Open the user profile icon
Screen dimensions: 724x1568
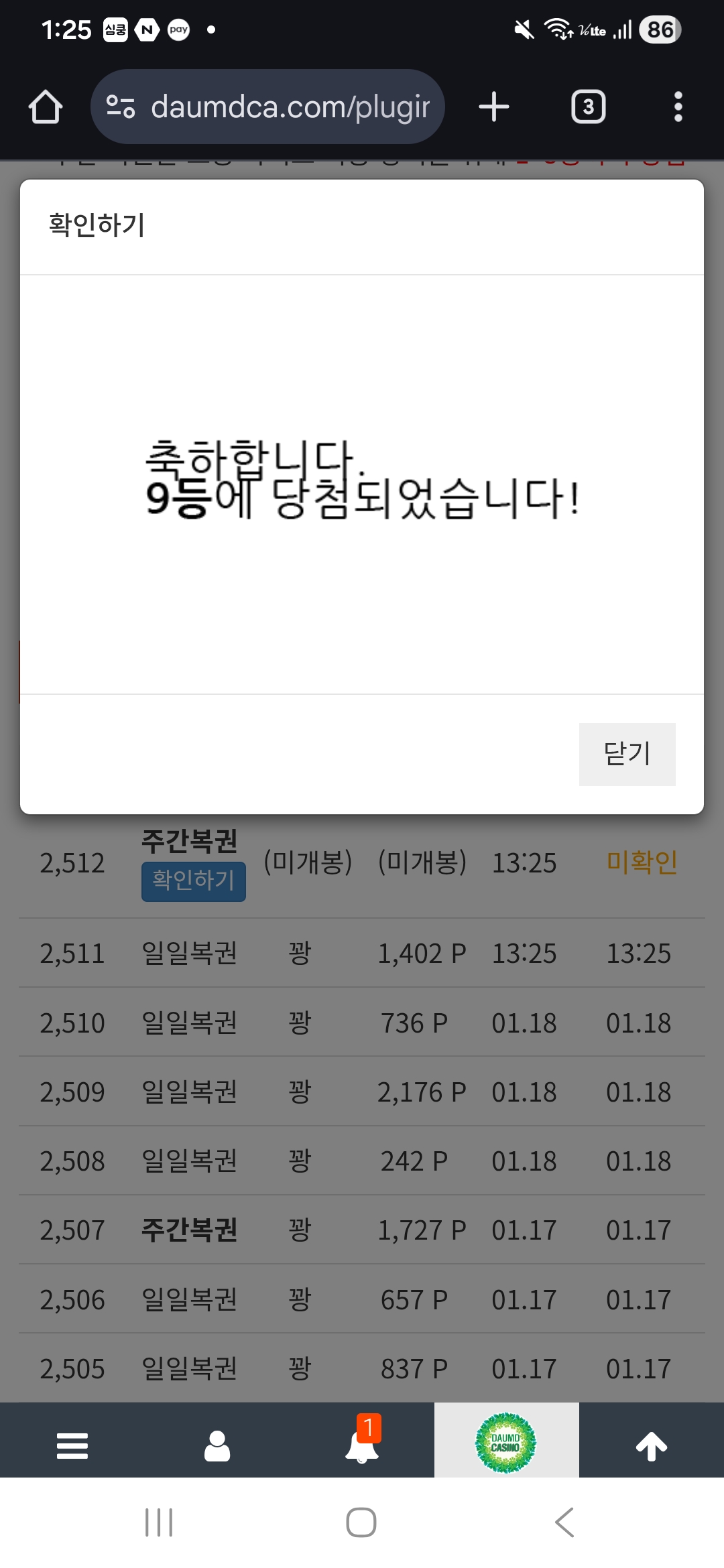tap(217, 1446)
